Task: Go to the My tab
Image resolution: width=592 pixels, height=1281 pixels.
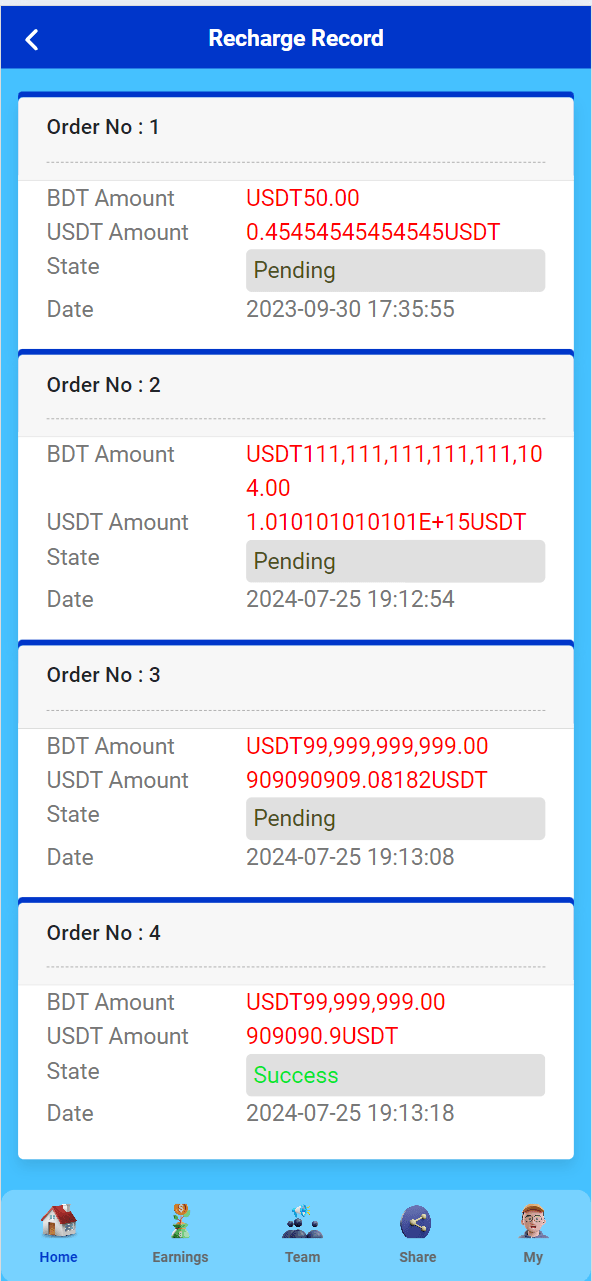Action: (x=533, y=1234)
